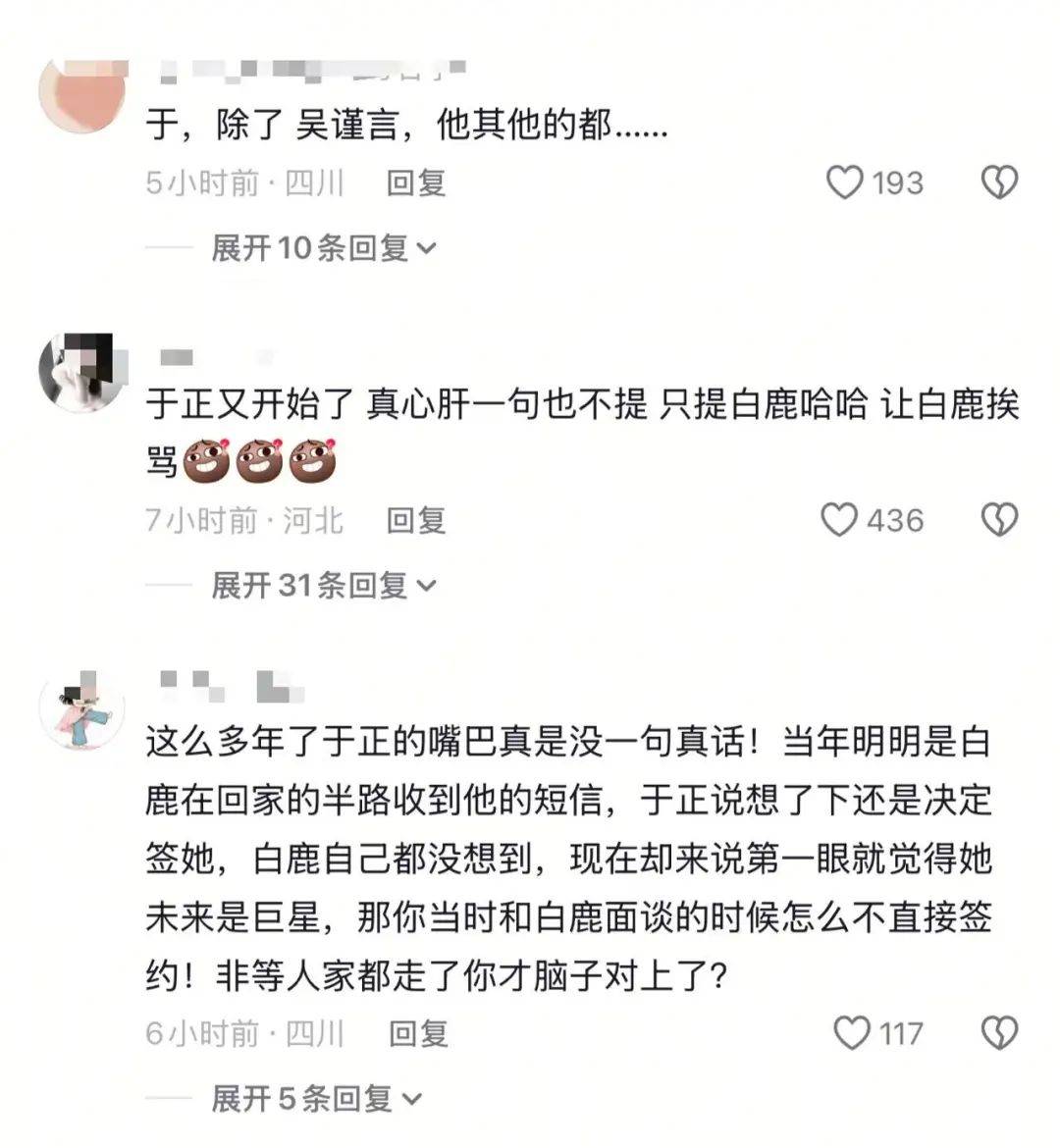Reply to the Hebei comment about 白鹿

coord(416,520)
